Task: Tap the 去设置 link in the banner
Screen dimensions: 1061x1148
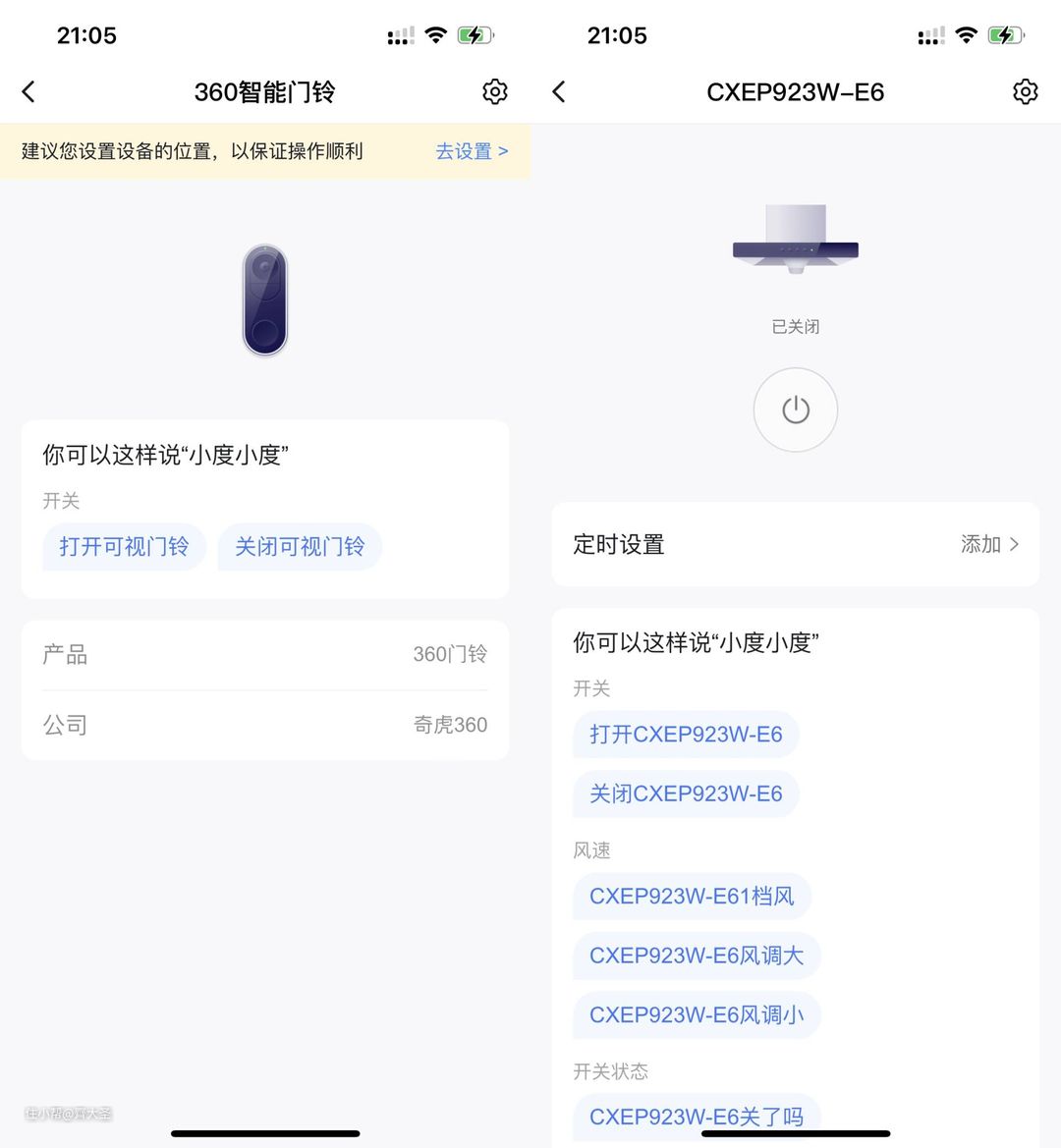Action: point(472,151)
